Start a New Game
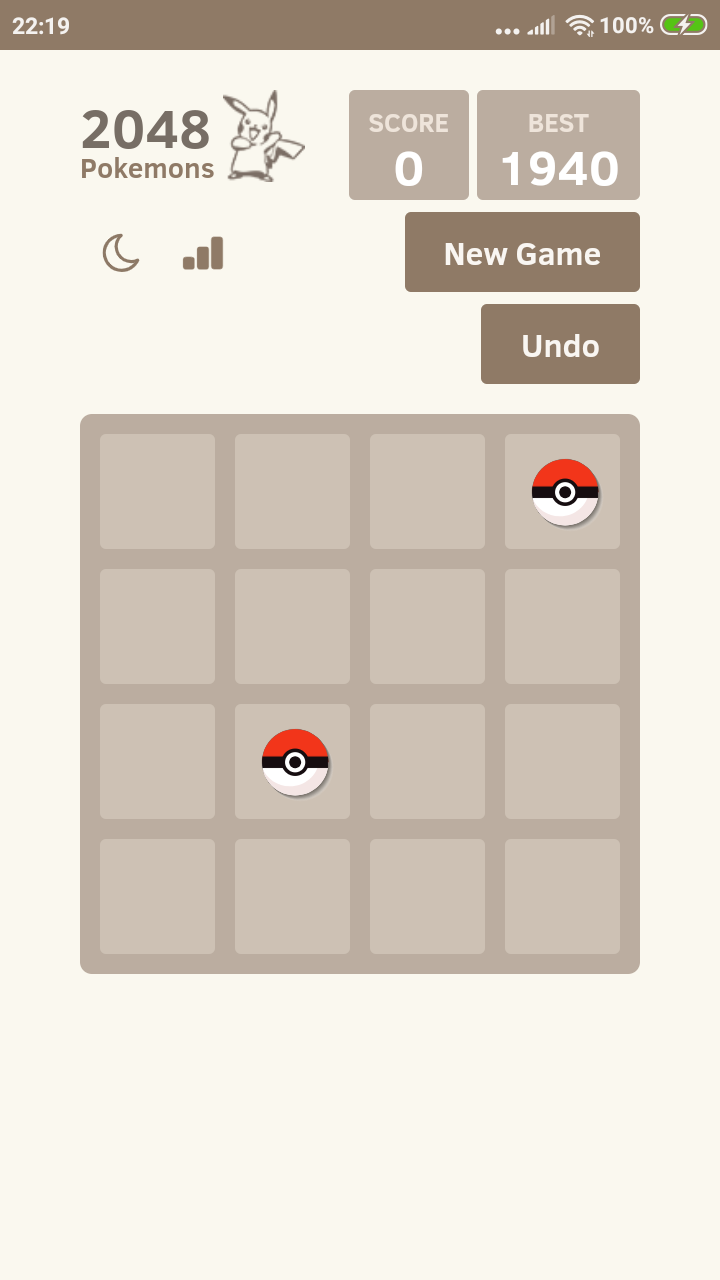 521,252
